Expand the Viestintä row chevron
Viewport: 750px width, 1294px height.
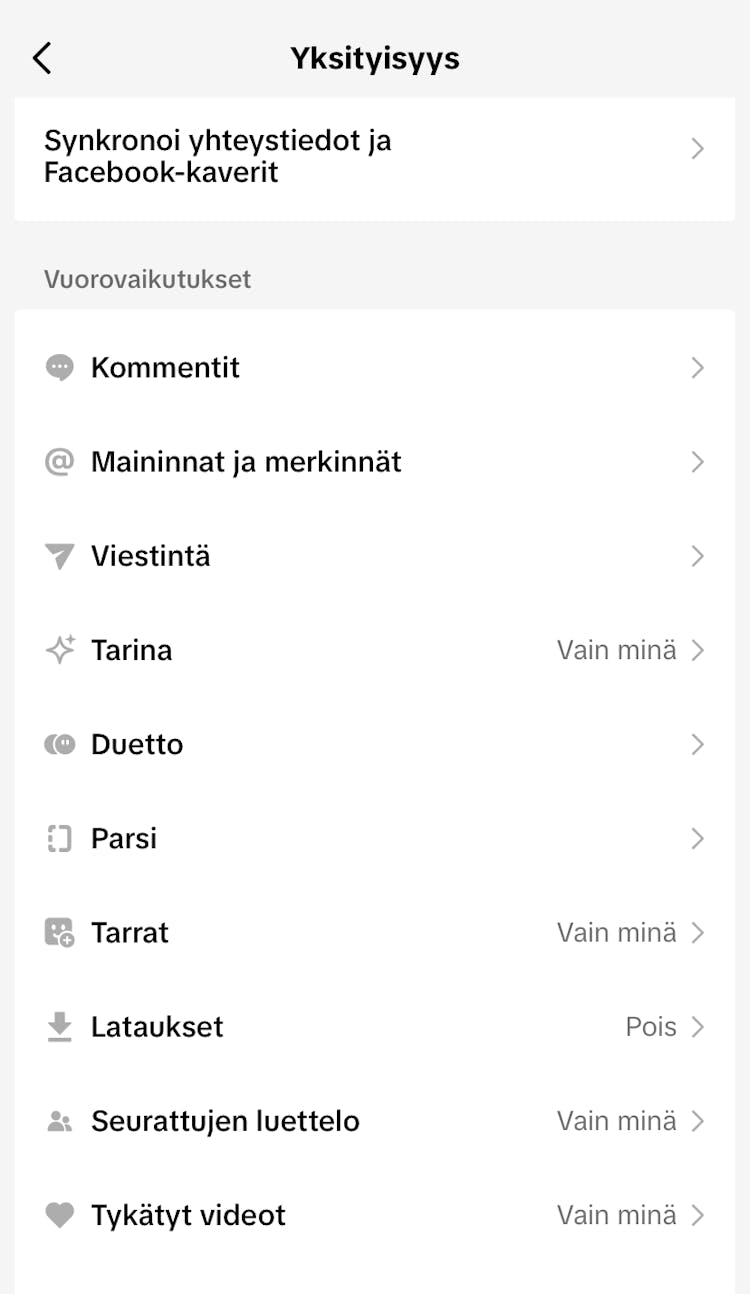click(698, 556)
